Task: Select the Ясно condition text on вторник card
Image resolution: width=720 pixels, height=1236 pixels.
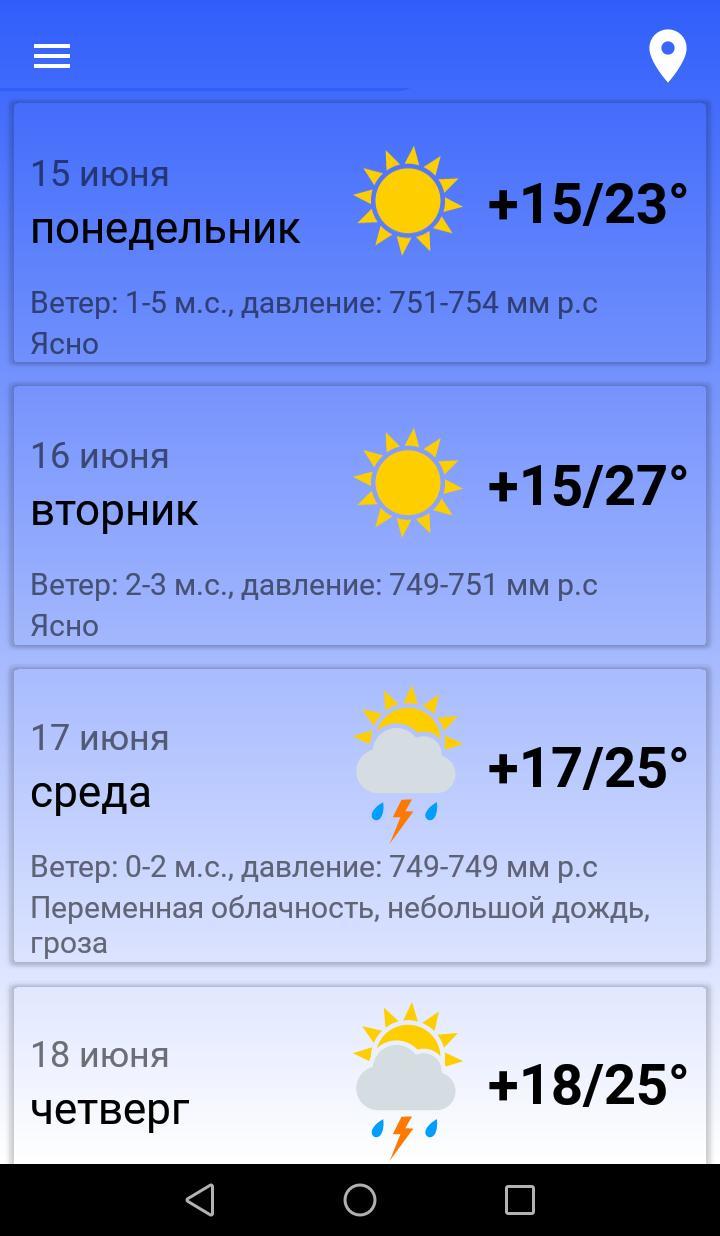Action: tap(64, 626)
